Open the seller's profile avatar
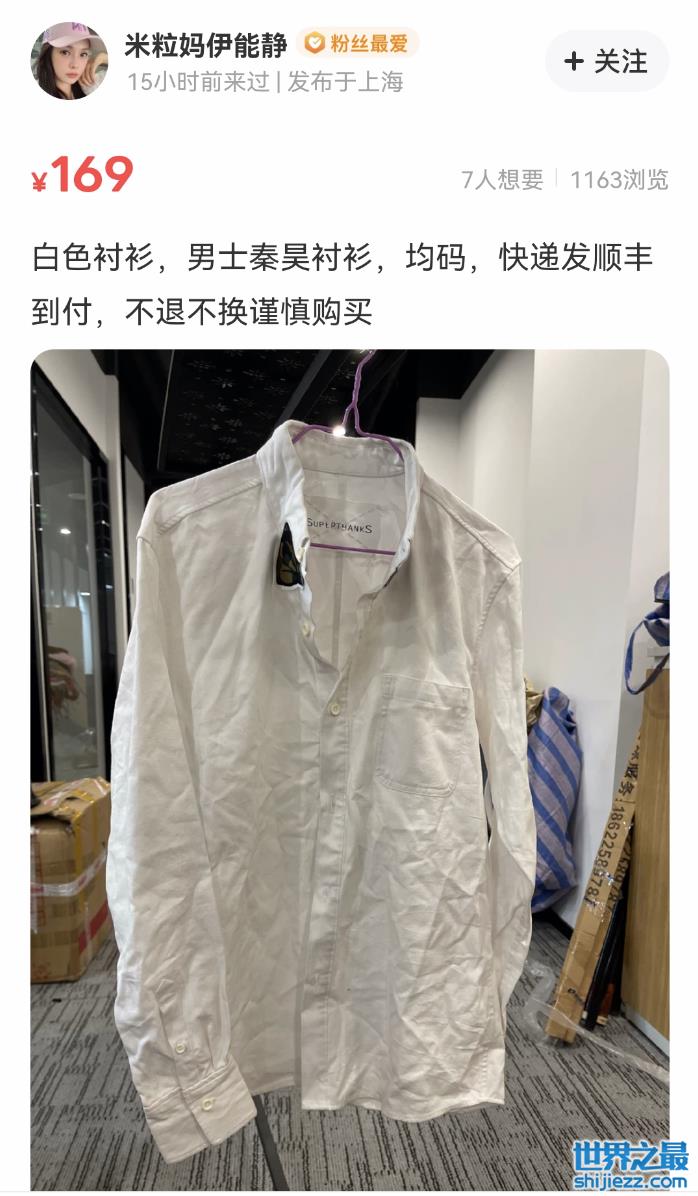 point(69,61)
